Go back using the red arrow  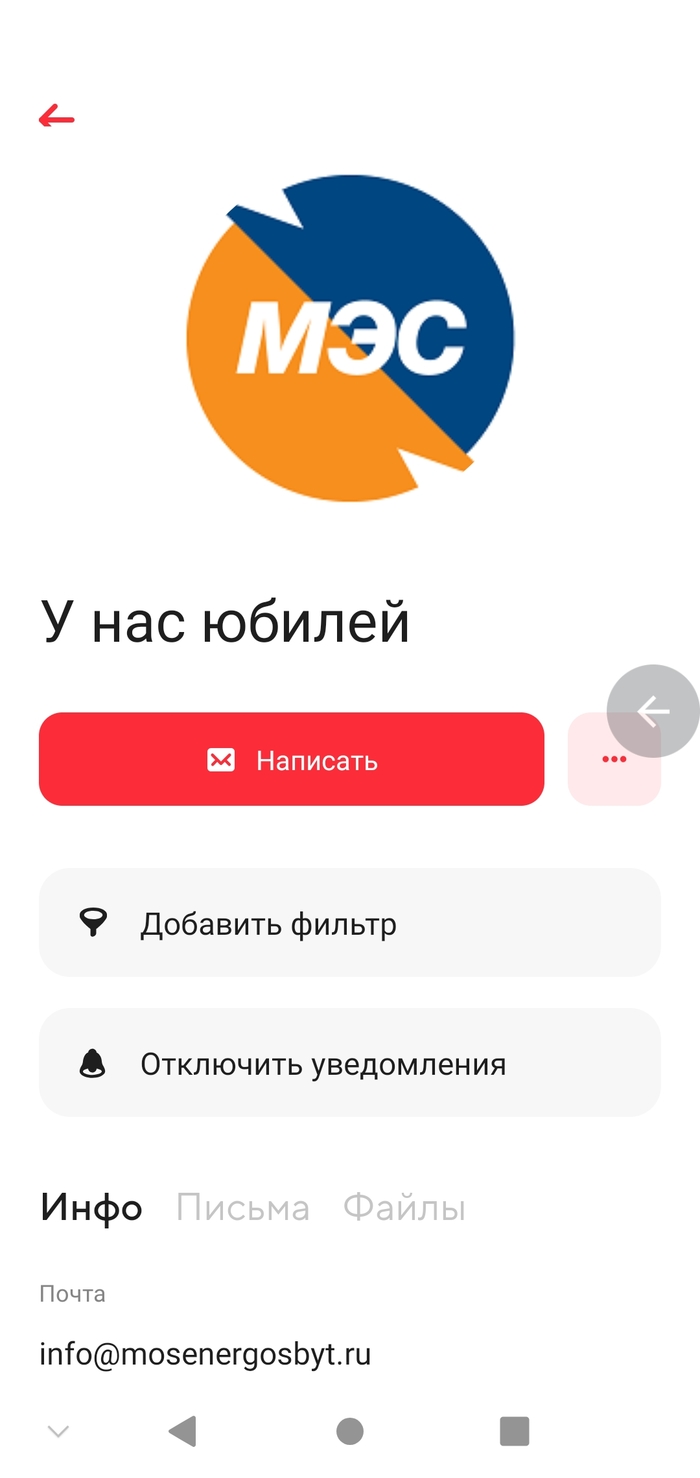point(57,118)
